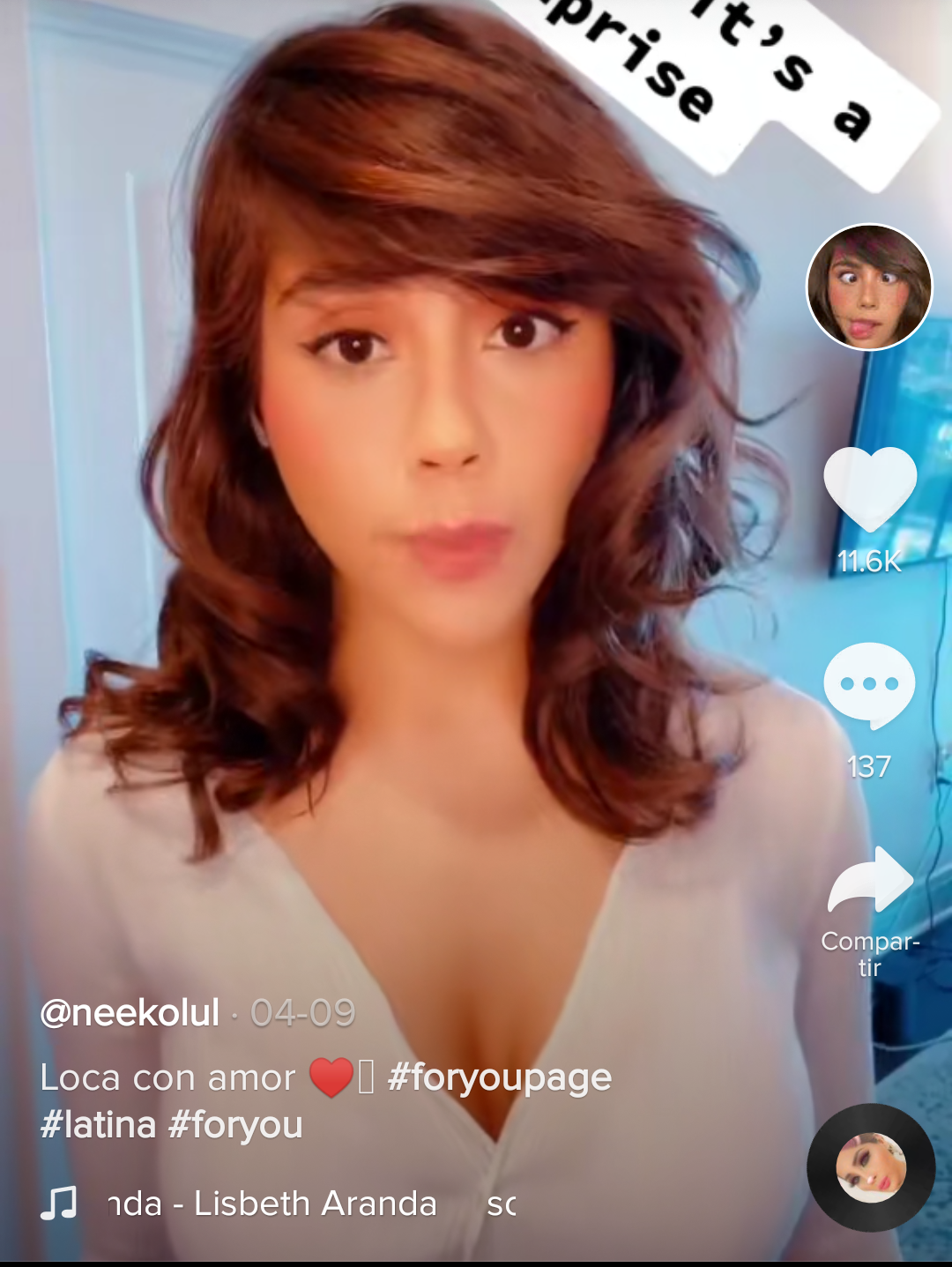Share the video via Compartir arrow

click(870, 880)
